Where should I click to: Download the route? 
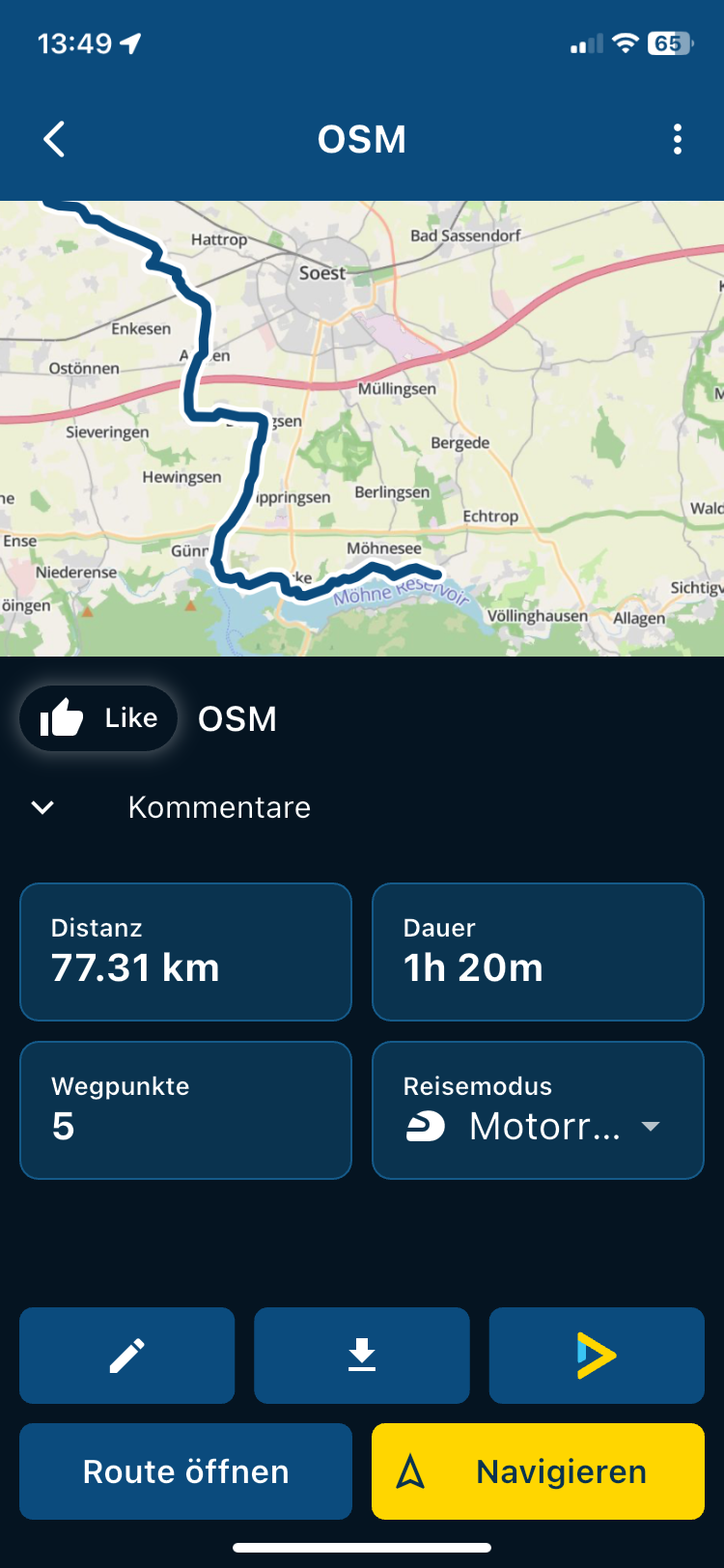[x=362, y=1356]
